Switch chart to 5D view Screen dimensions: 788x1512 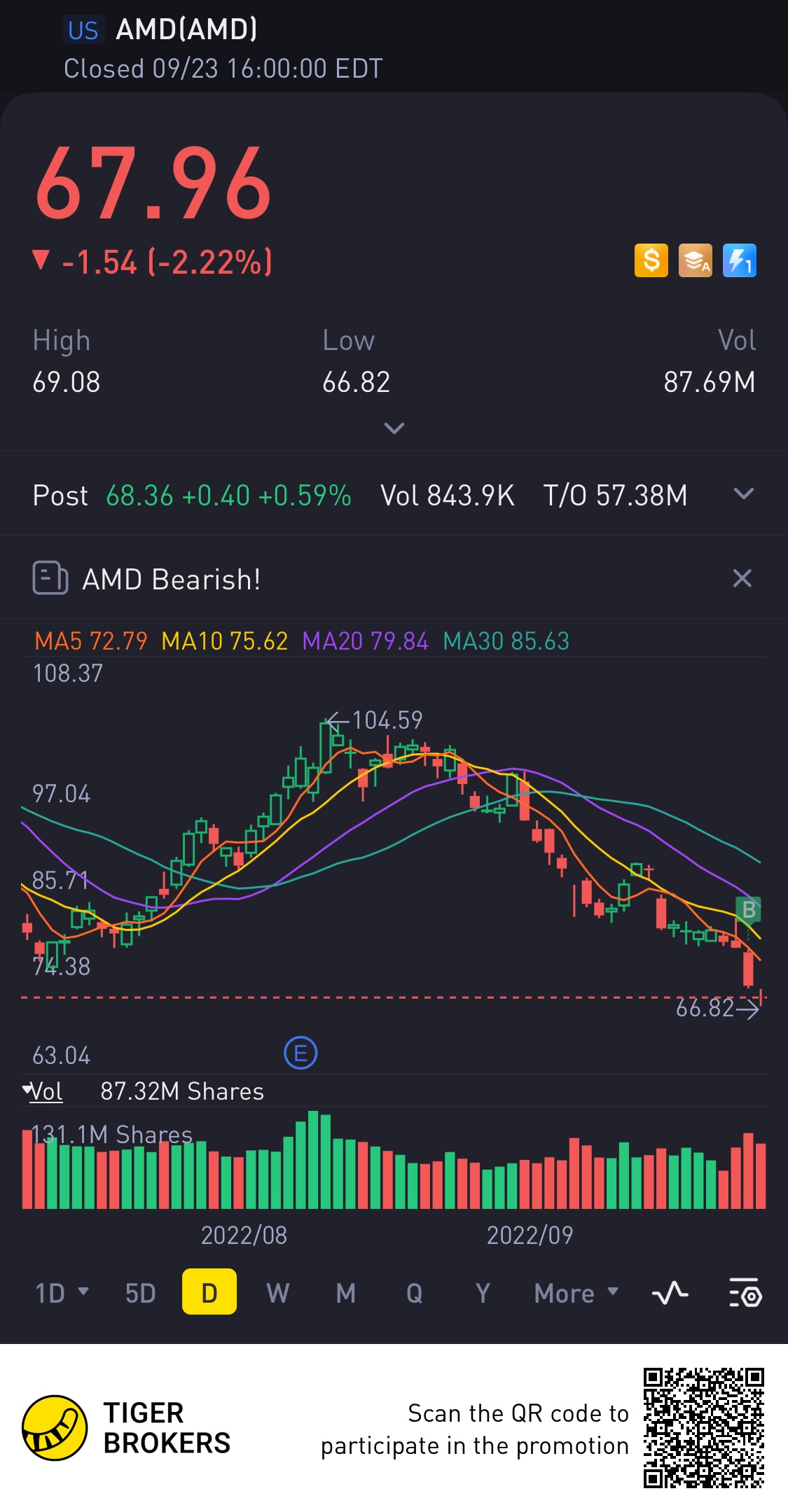click(140, 1293)
